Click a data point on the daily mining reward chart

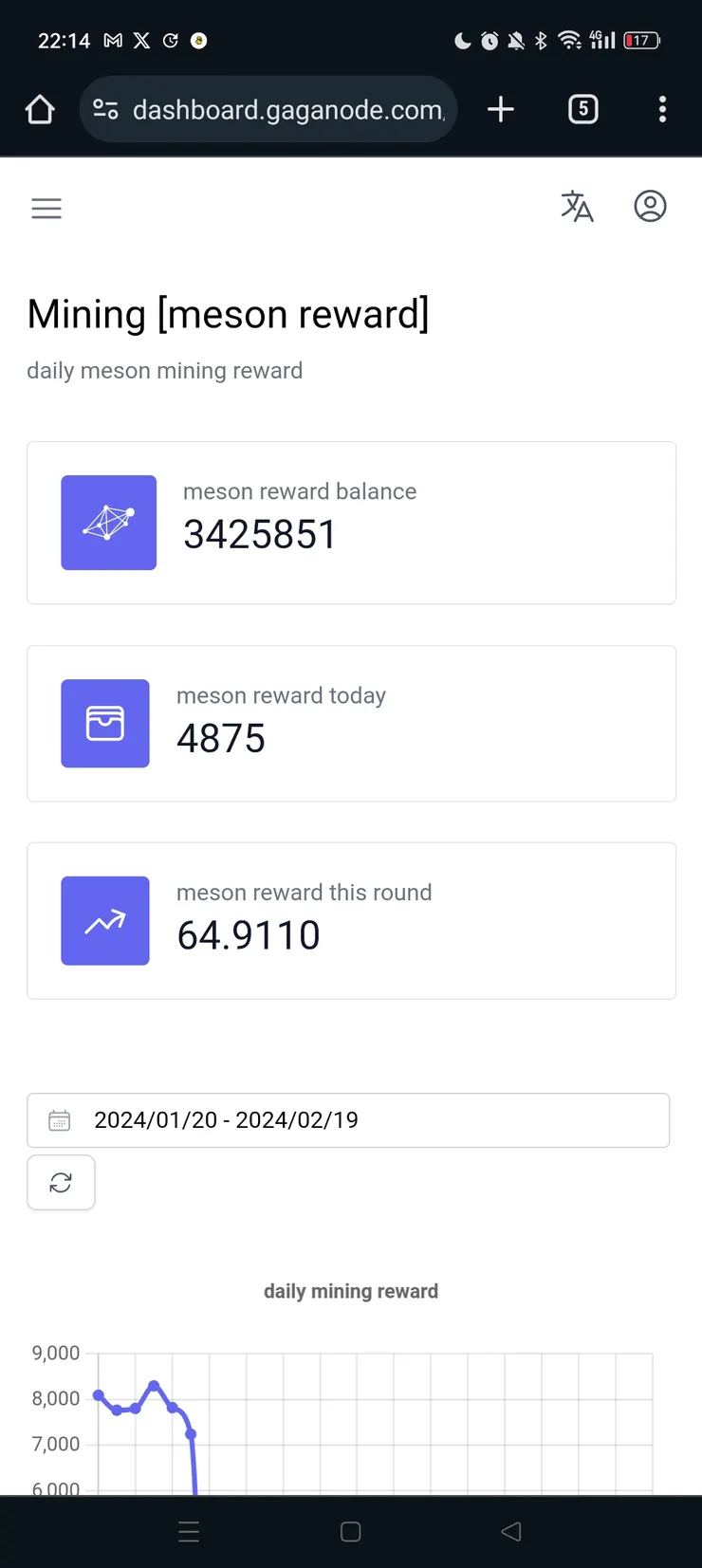pos(155,1386)
